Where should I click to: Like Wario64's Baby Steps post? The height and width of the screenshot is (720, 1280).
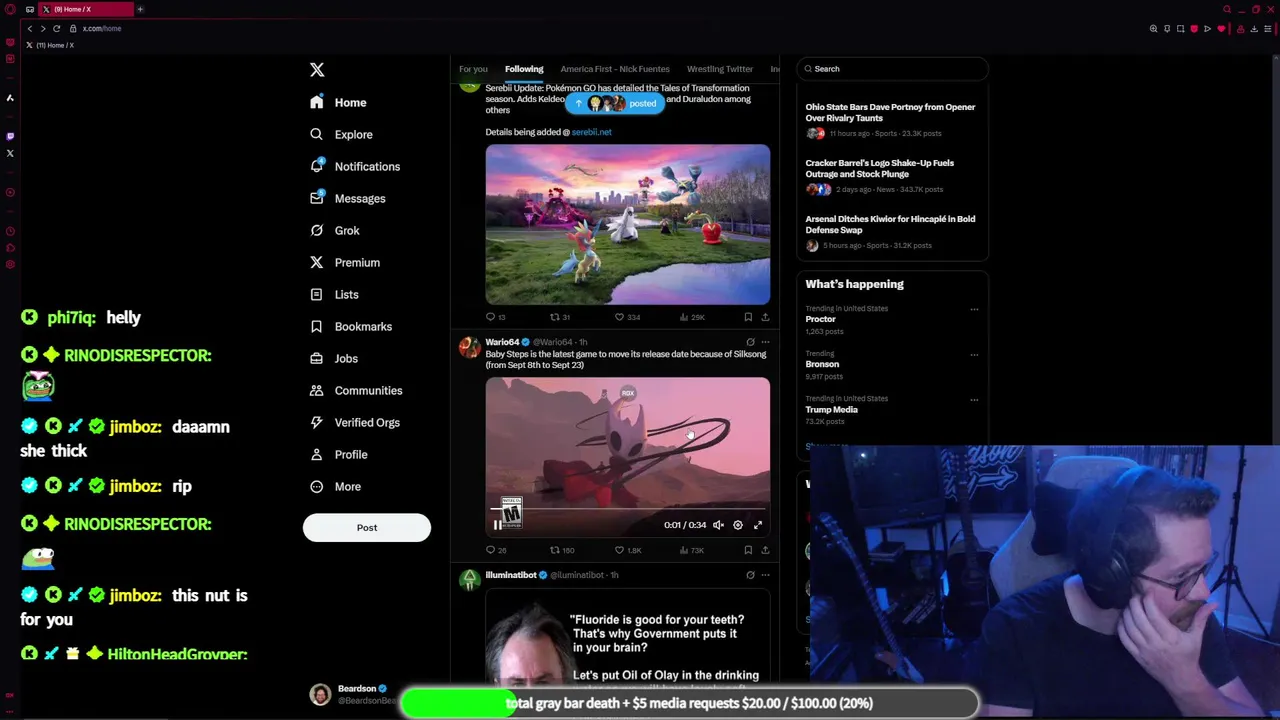click(620, 550)
